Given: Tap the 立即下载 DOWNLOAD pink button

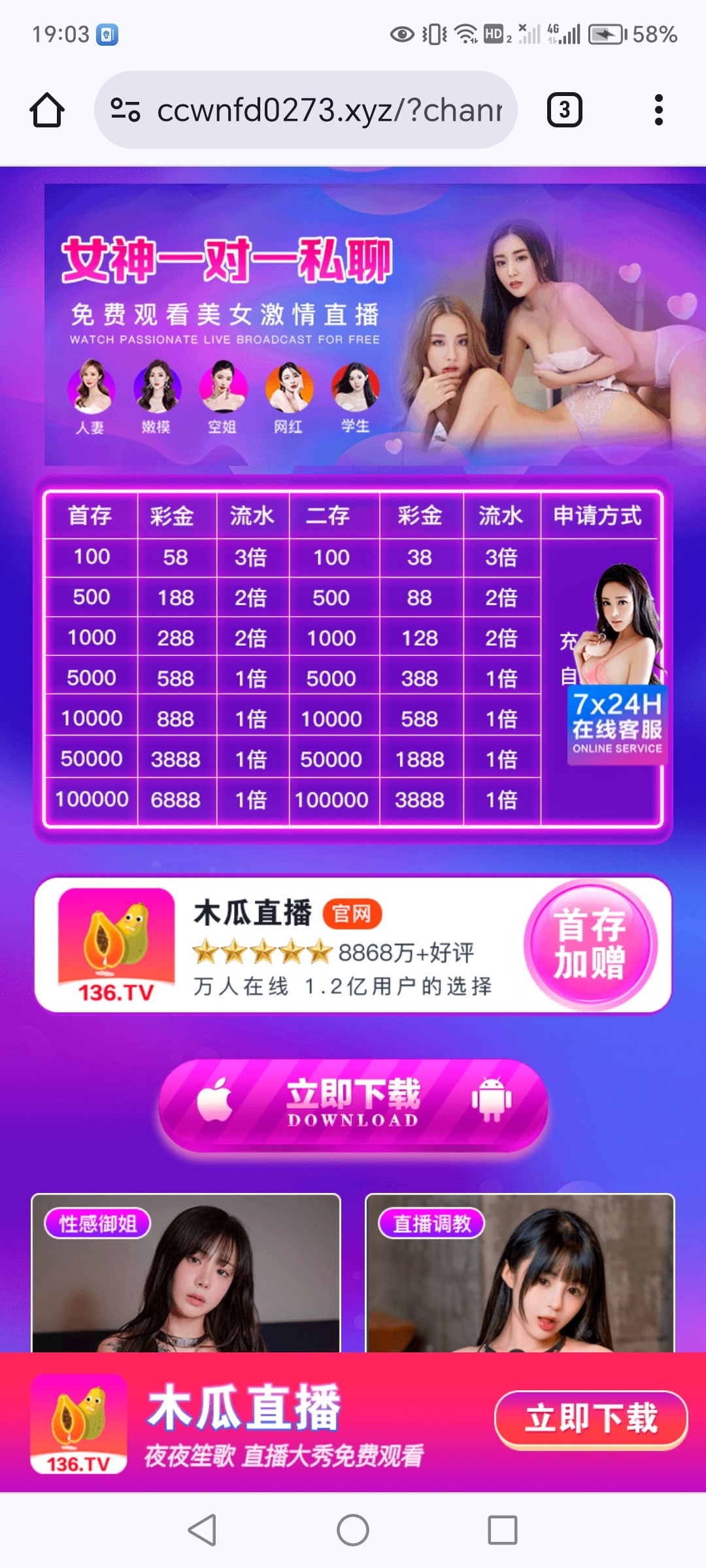Looking at the screenshot, I should point(353,1104).
